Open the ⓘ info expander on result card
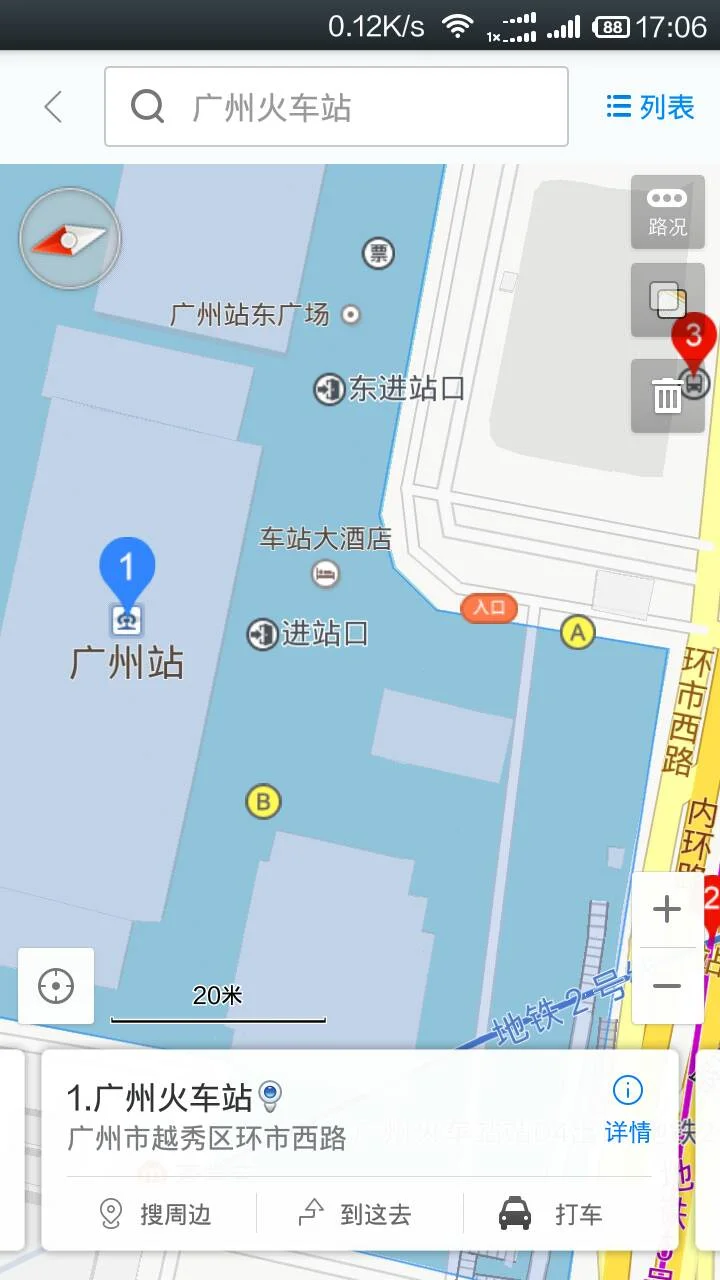 tap(628, 1089)
